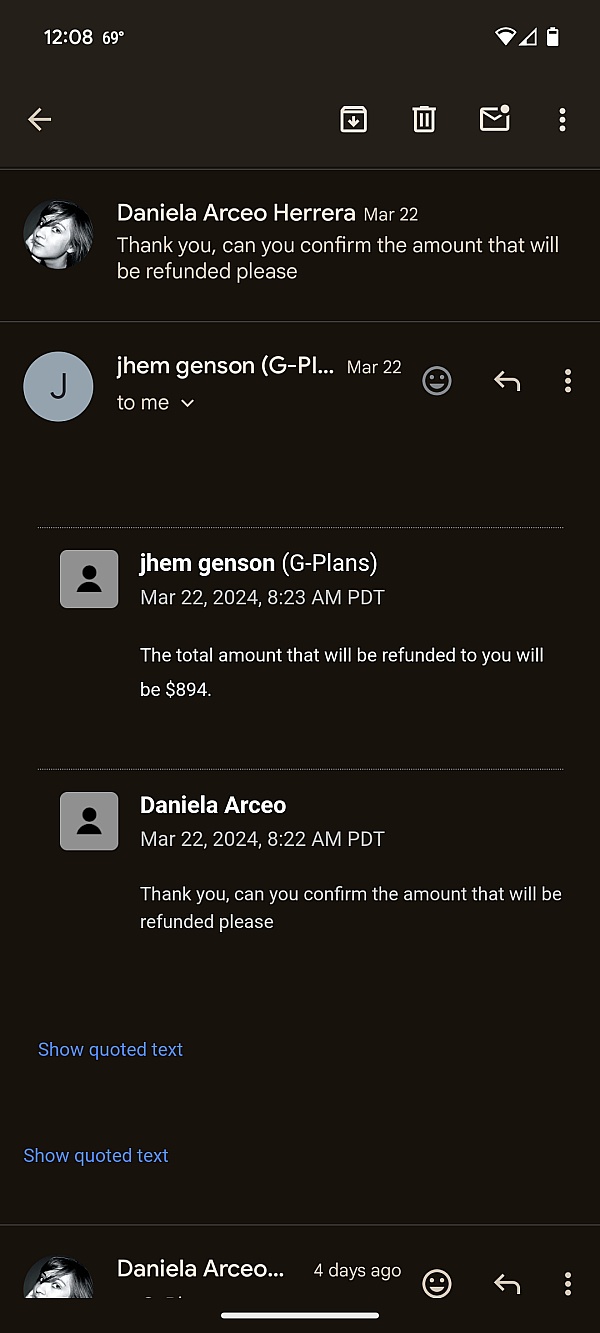Mark the conversation as unread
This screenshot has height=1333, width=600.
click(495, 119)
